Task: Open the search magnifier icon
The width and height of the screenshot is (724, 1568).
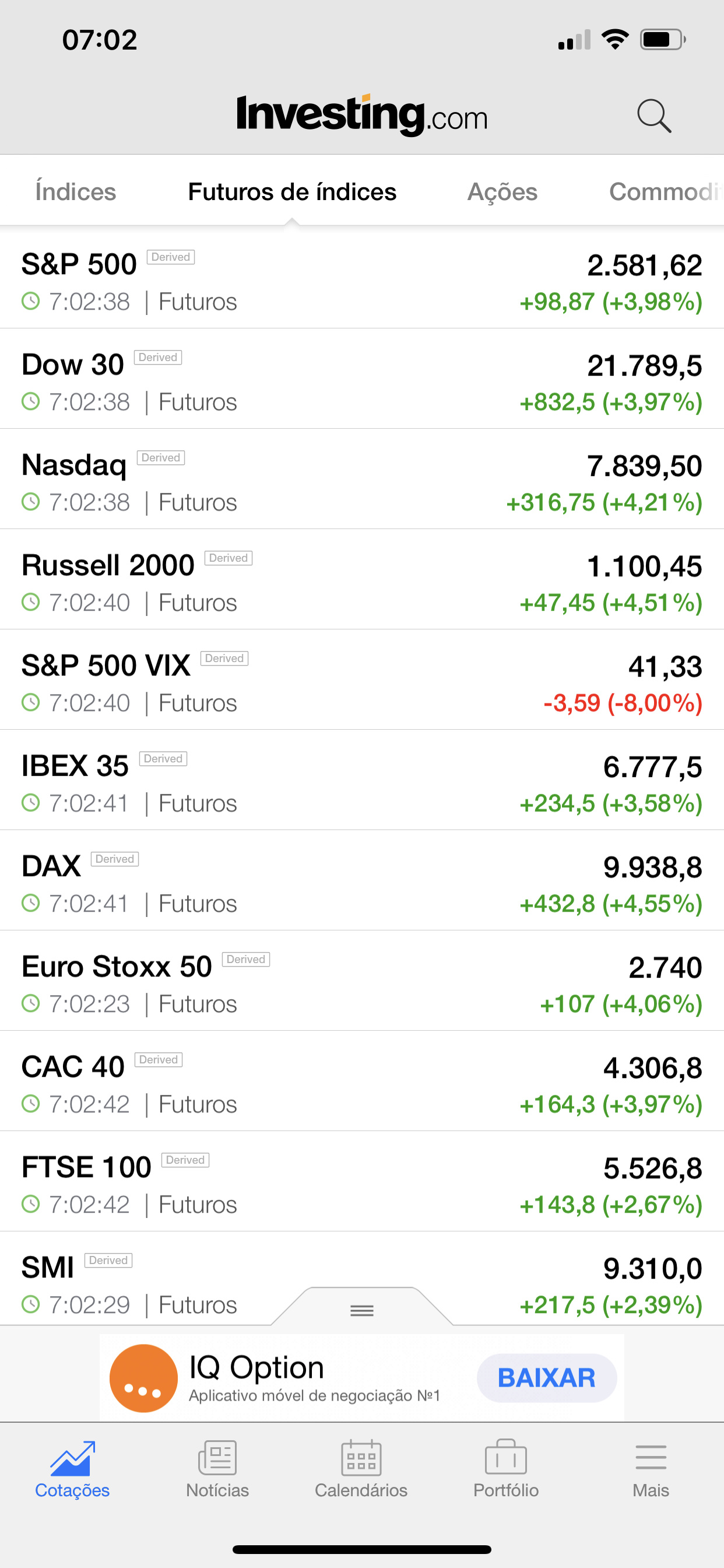Action: 654,116
